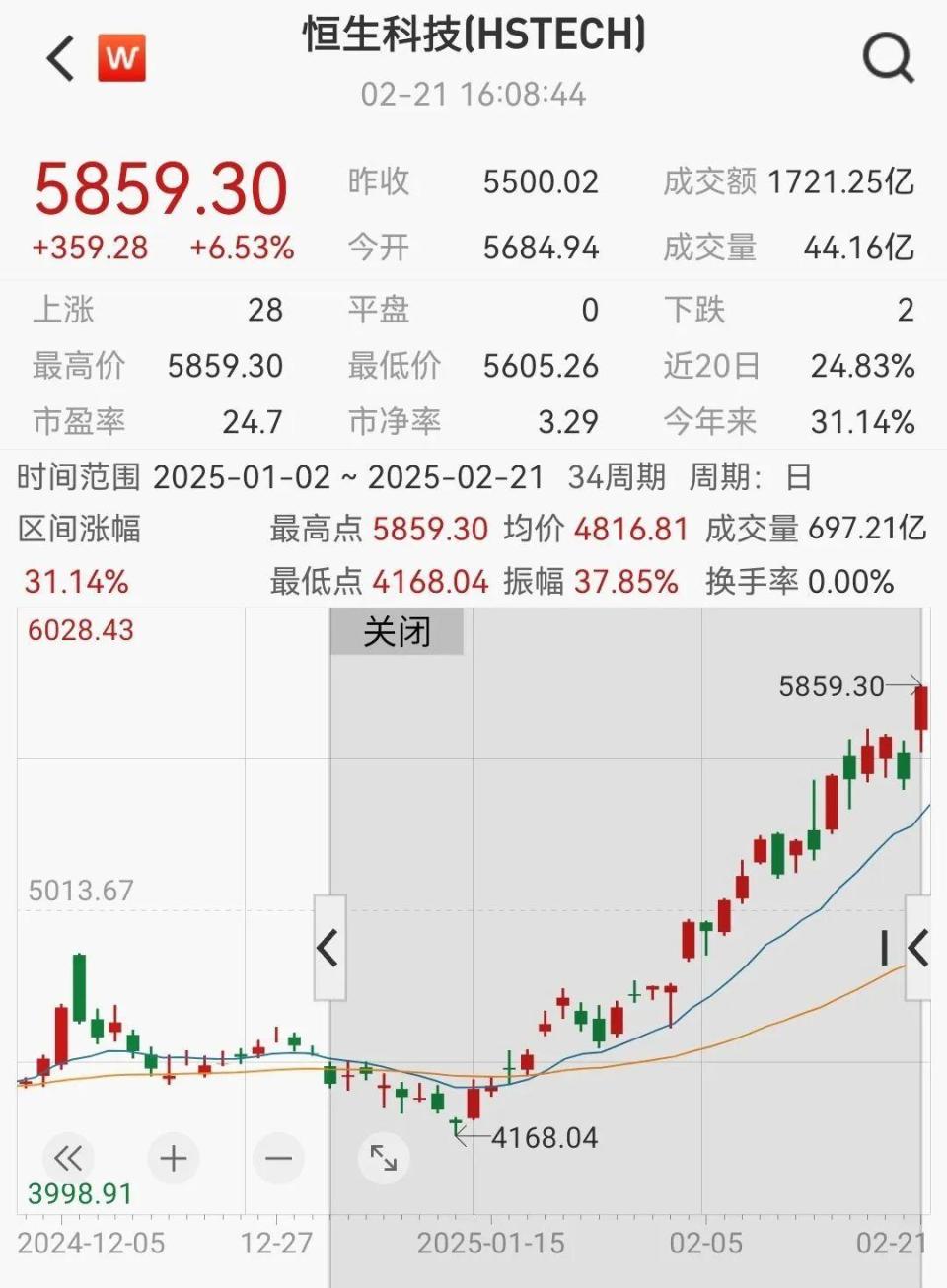The height and width of the screenshot is (1288, 947).
Task: Tap the fullscreen diagonal-arrows icon
Action: point(385,1159)
